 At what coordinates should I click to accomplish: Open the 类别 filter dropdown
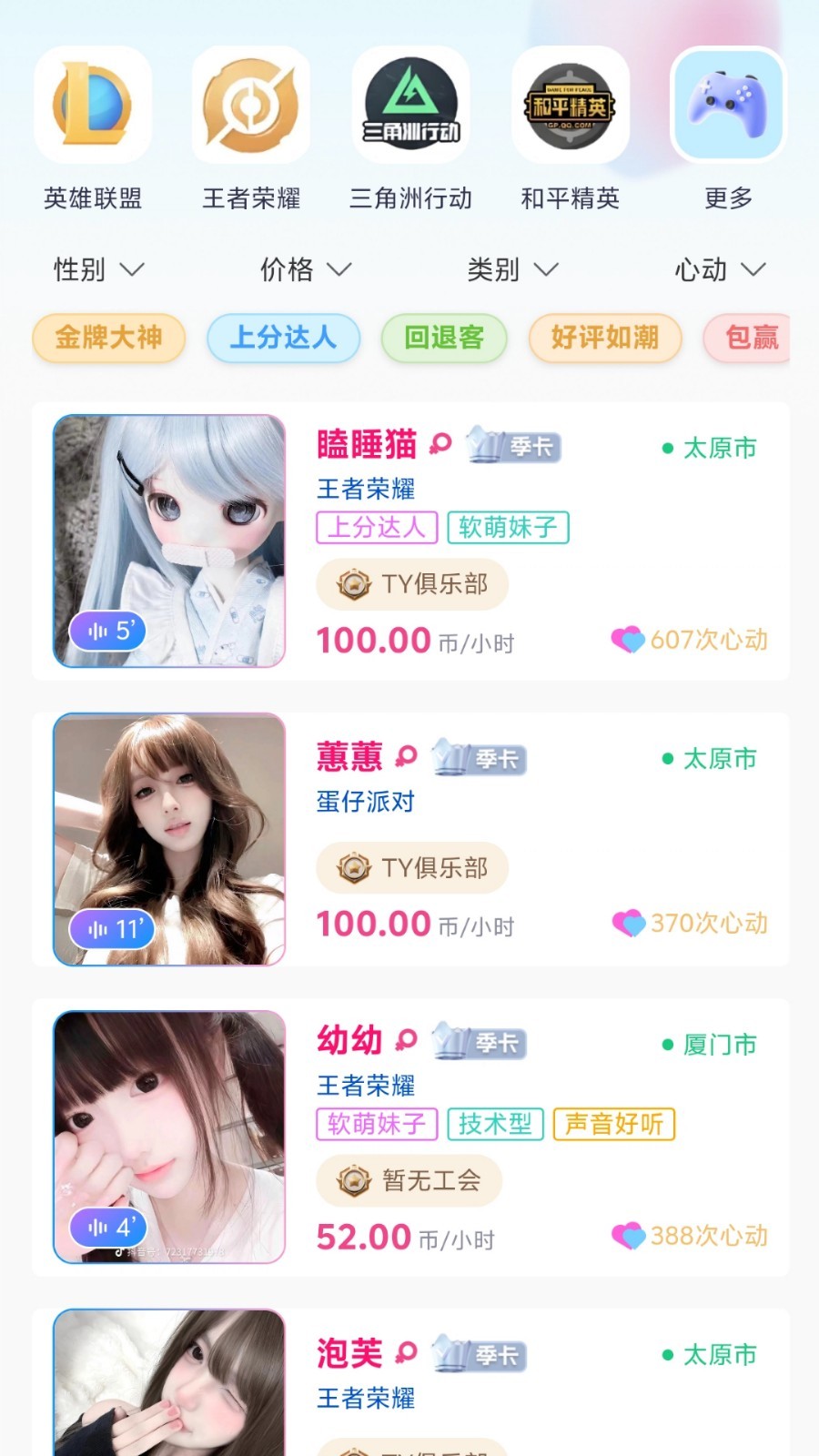click(x=511, y=269)
